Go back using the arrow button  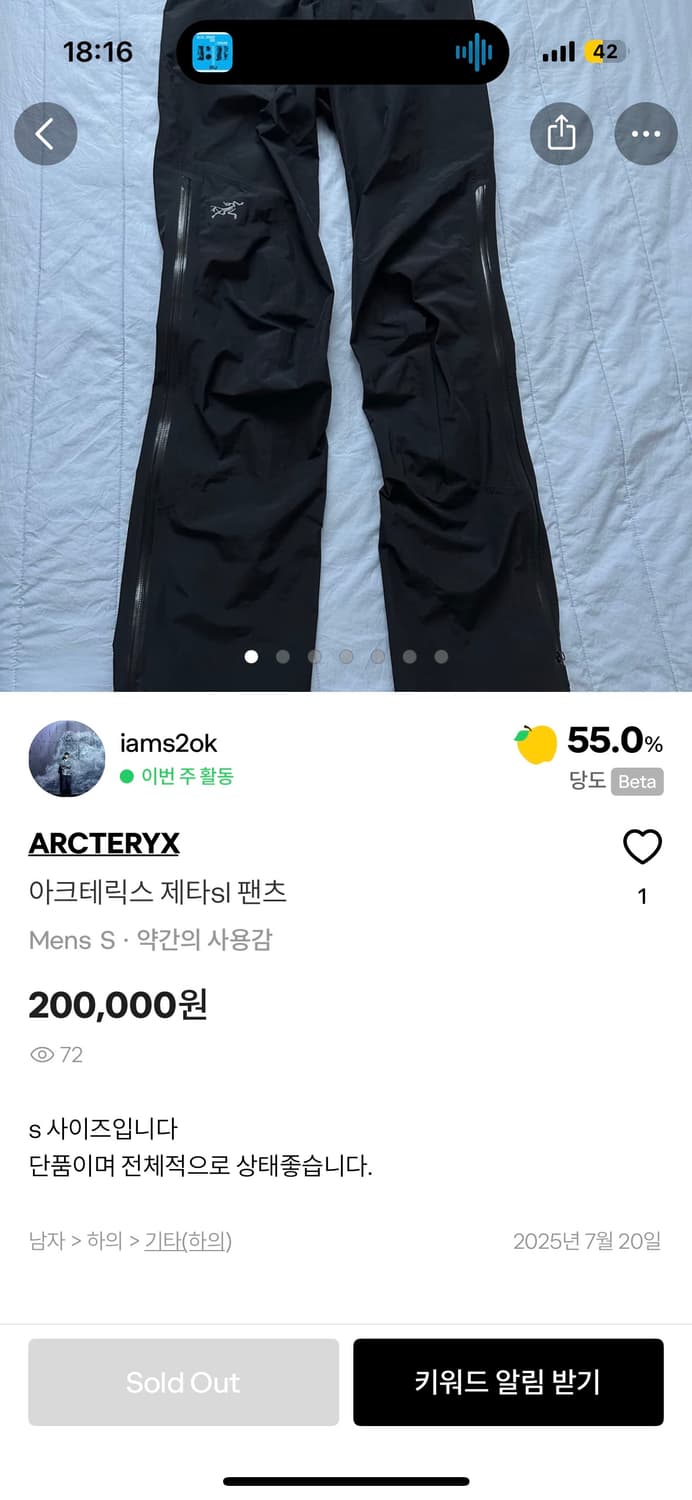45,134
